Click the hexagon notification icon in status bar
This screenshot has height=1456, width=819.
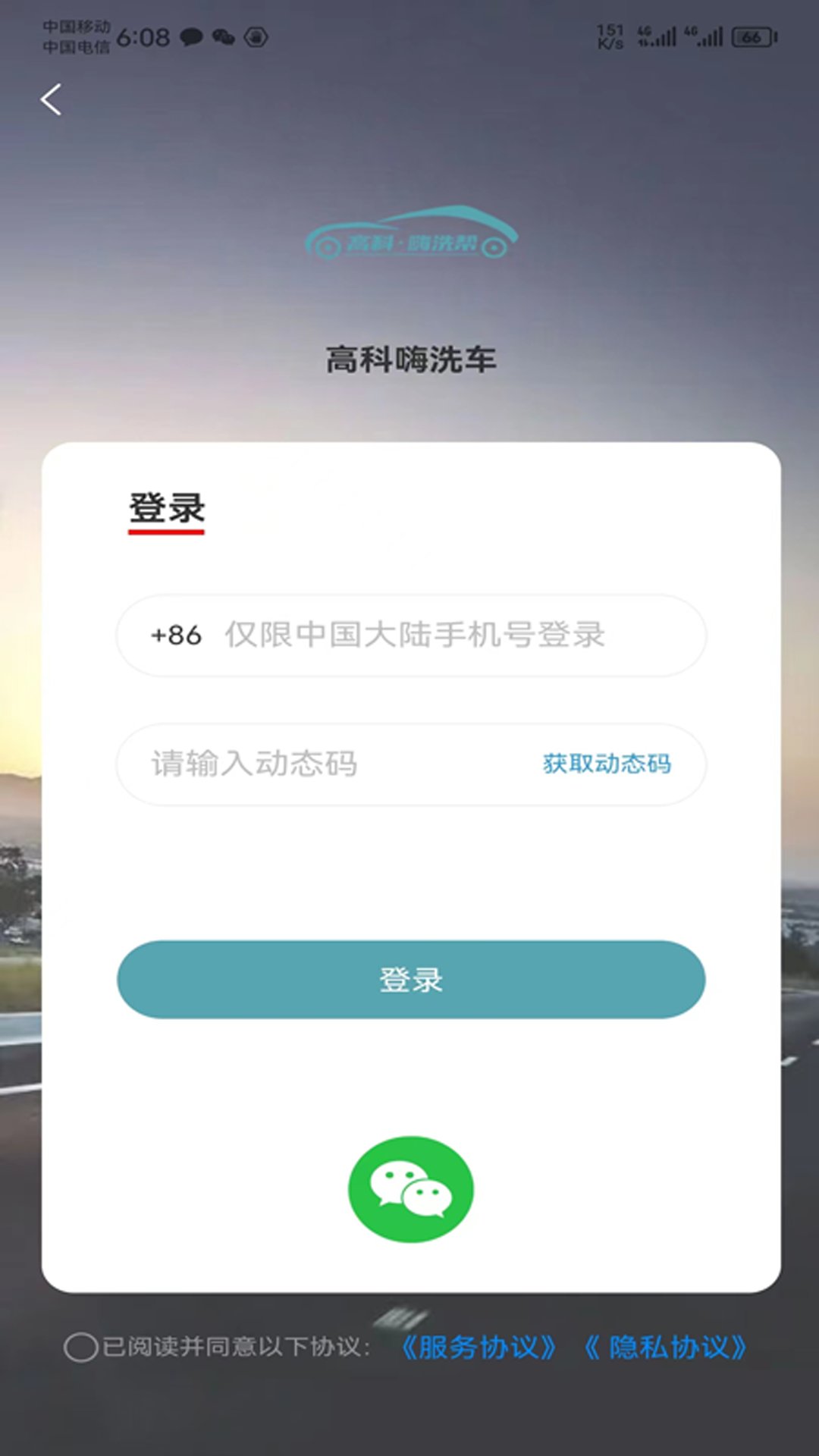point(256,36)
